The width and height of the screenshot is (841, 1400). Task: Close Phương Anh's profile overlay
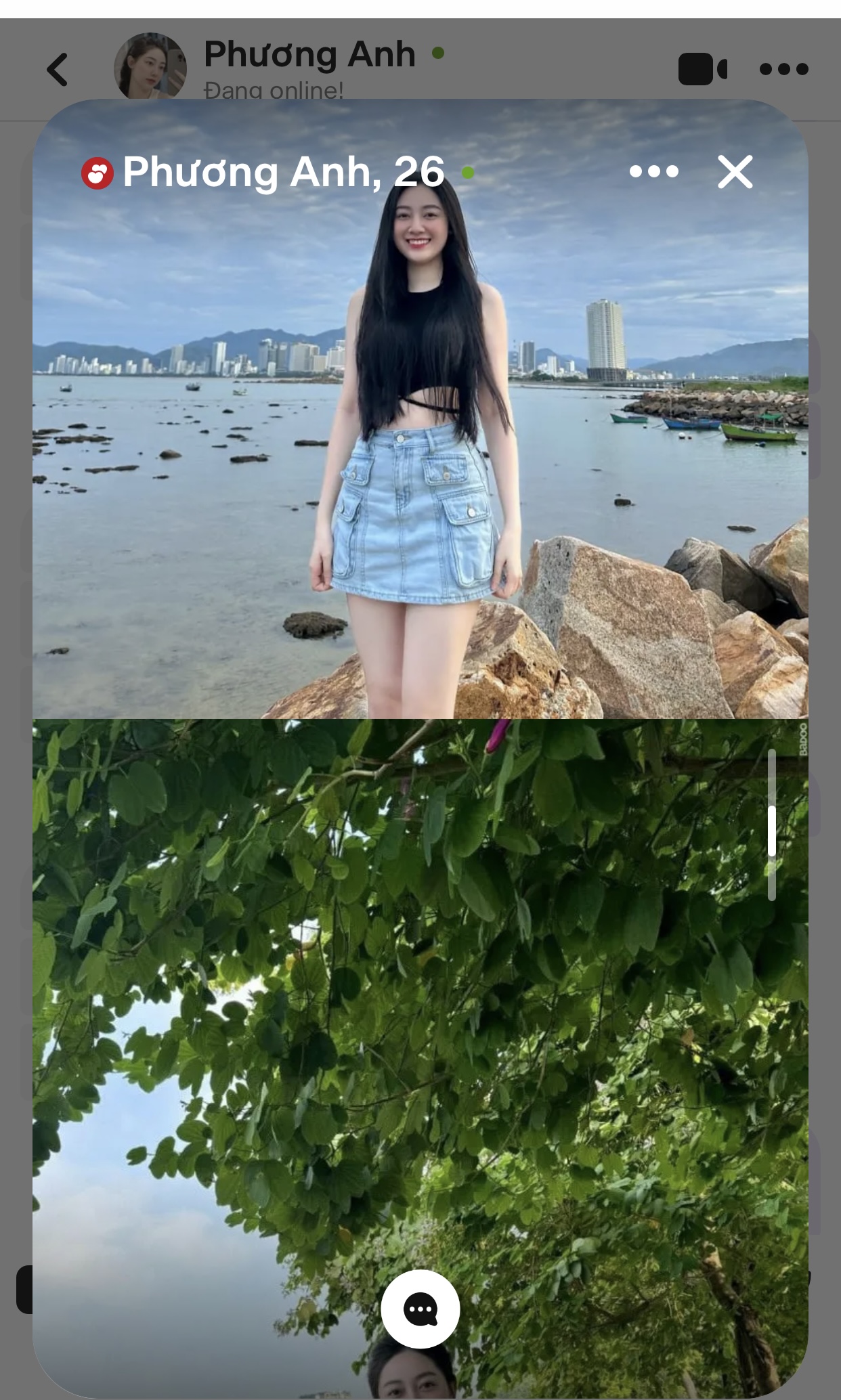pyautogui.click(x=735, y=172)
